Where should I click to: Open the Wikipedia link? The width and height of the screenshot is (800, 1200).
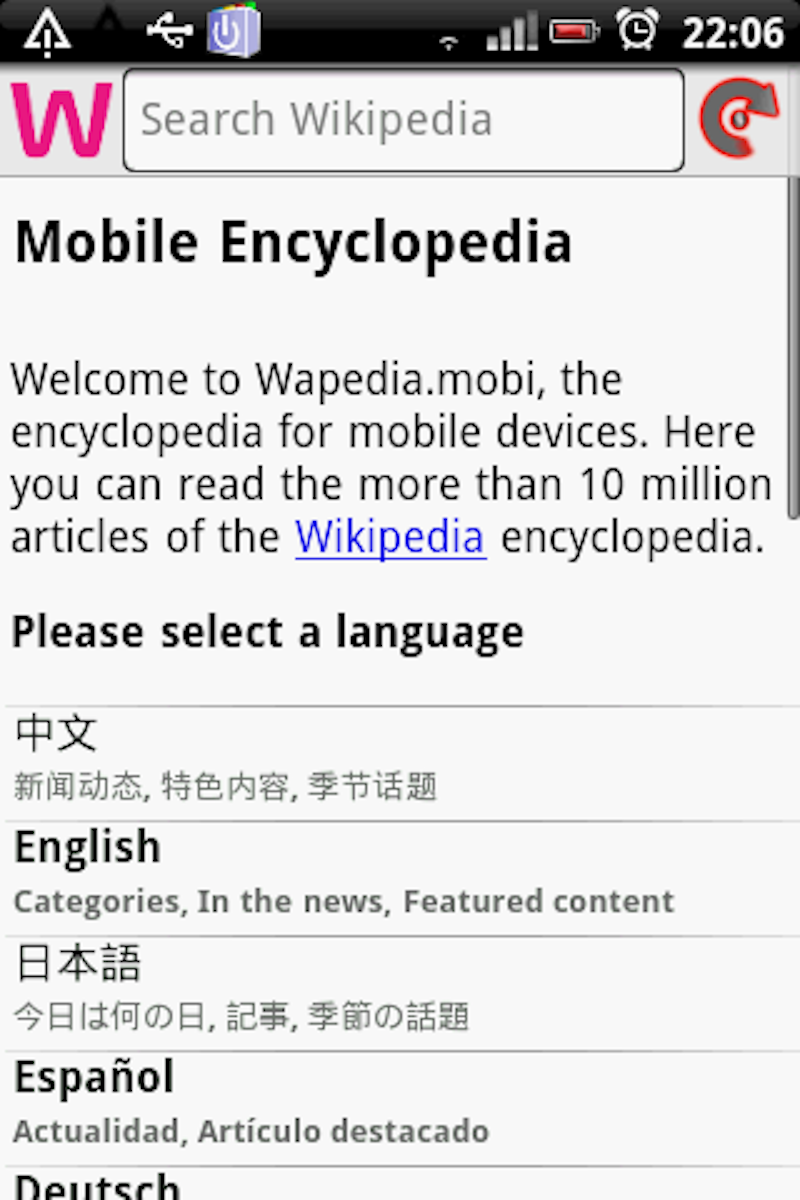(x=390, y=538)
